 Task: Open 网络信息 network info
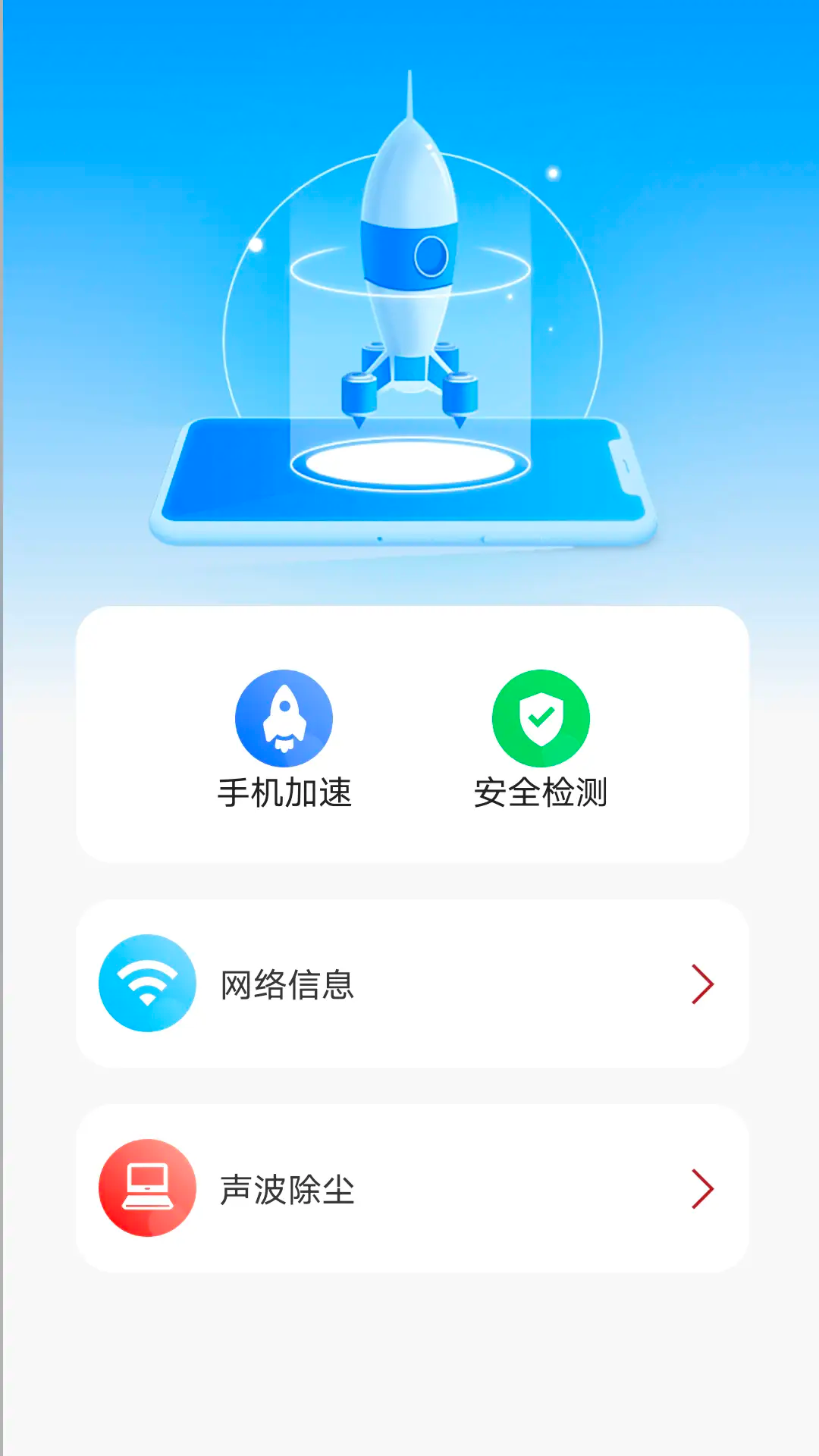[412, 984]
